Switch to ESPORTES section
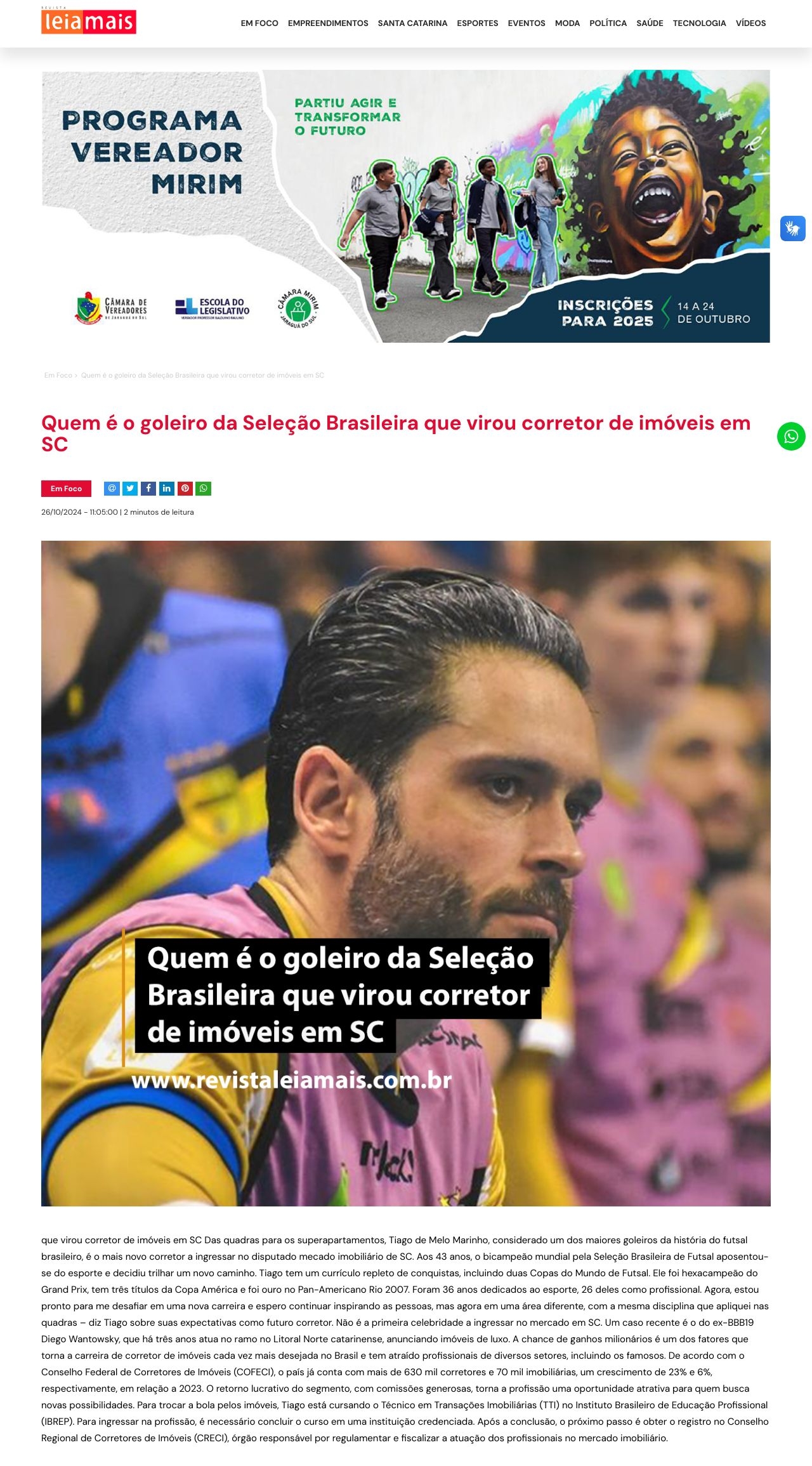The height and width of the screenshot is (1466, 812). click(x=477, y=23)
